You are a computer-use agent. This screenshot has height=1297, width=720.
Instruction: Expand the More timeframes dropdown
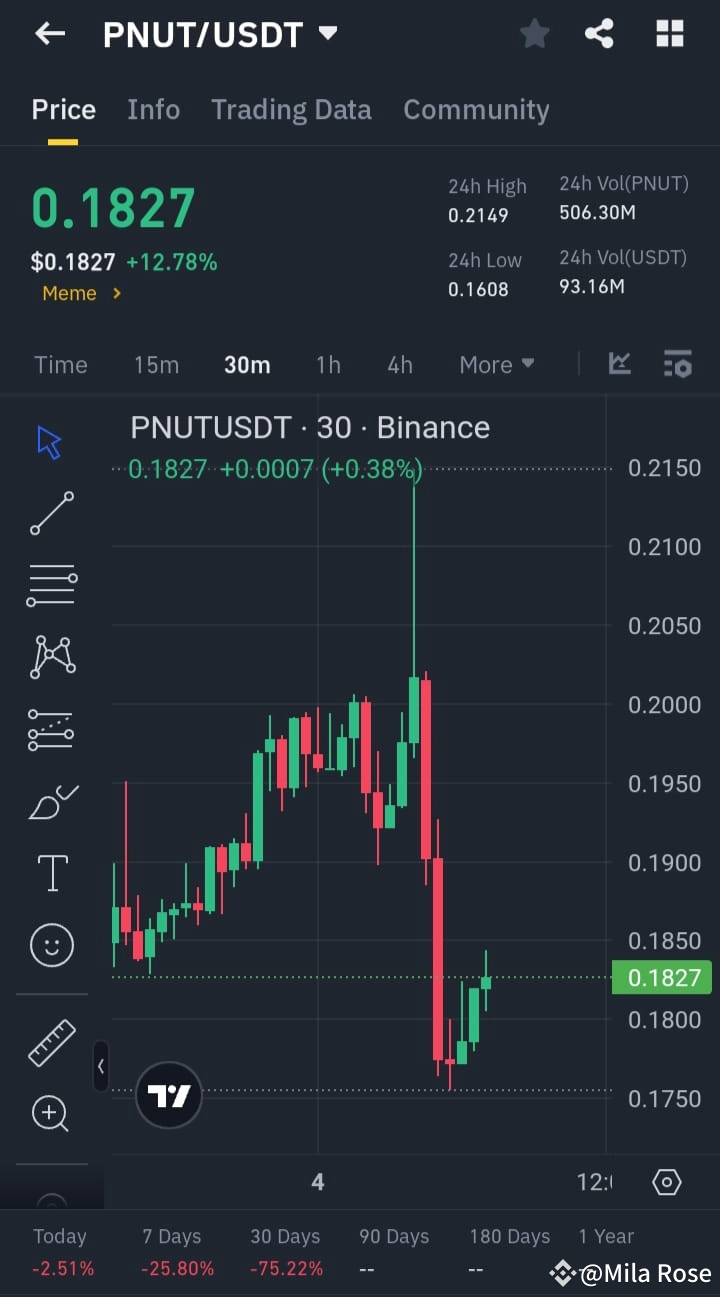click(496, 365)
